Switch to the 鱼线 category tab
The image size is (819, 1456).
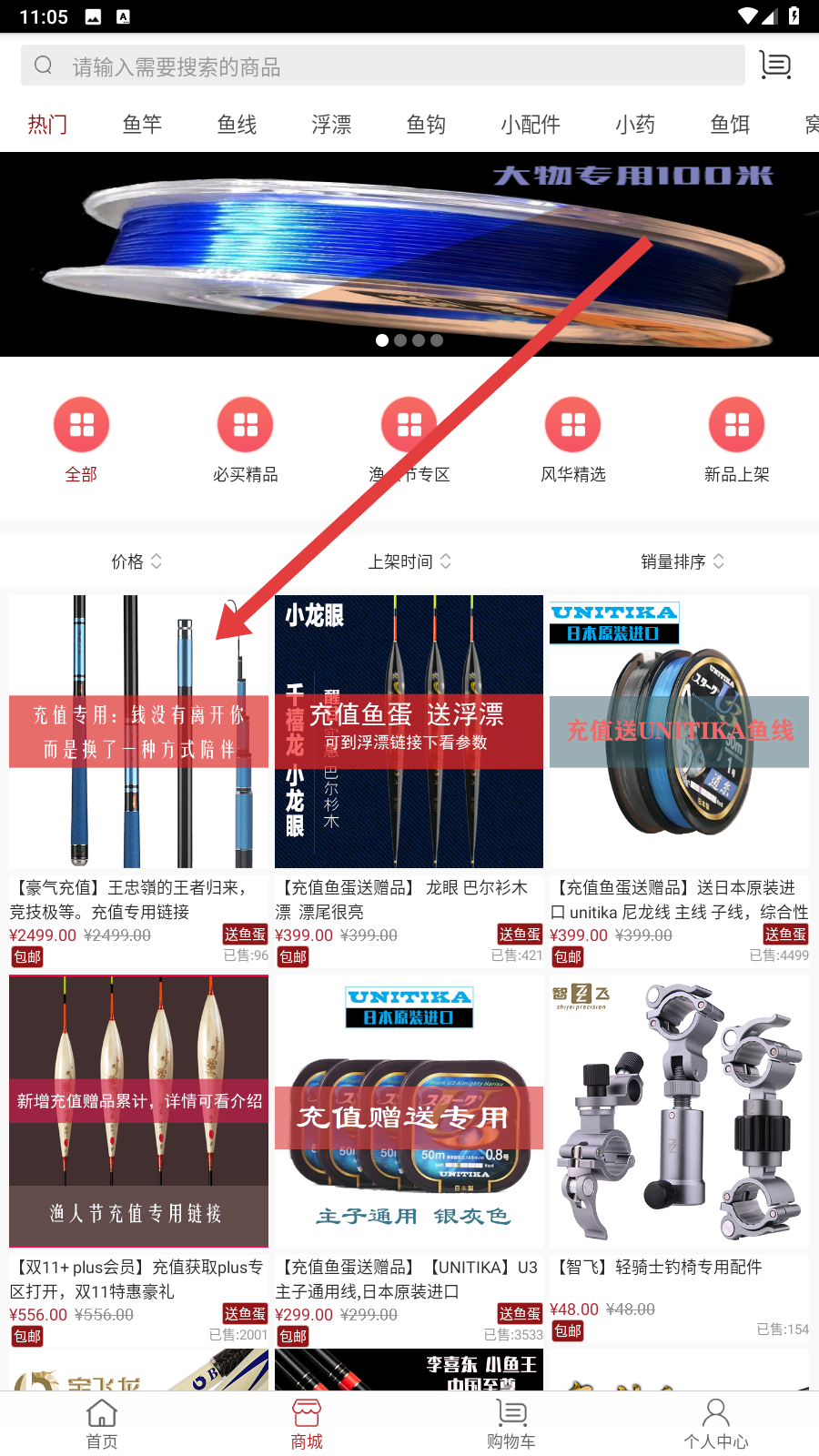[x=237, y=125]
